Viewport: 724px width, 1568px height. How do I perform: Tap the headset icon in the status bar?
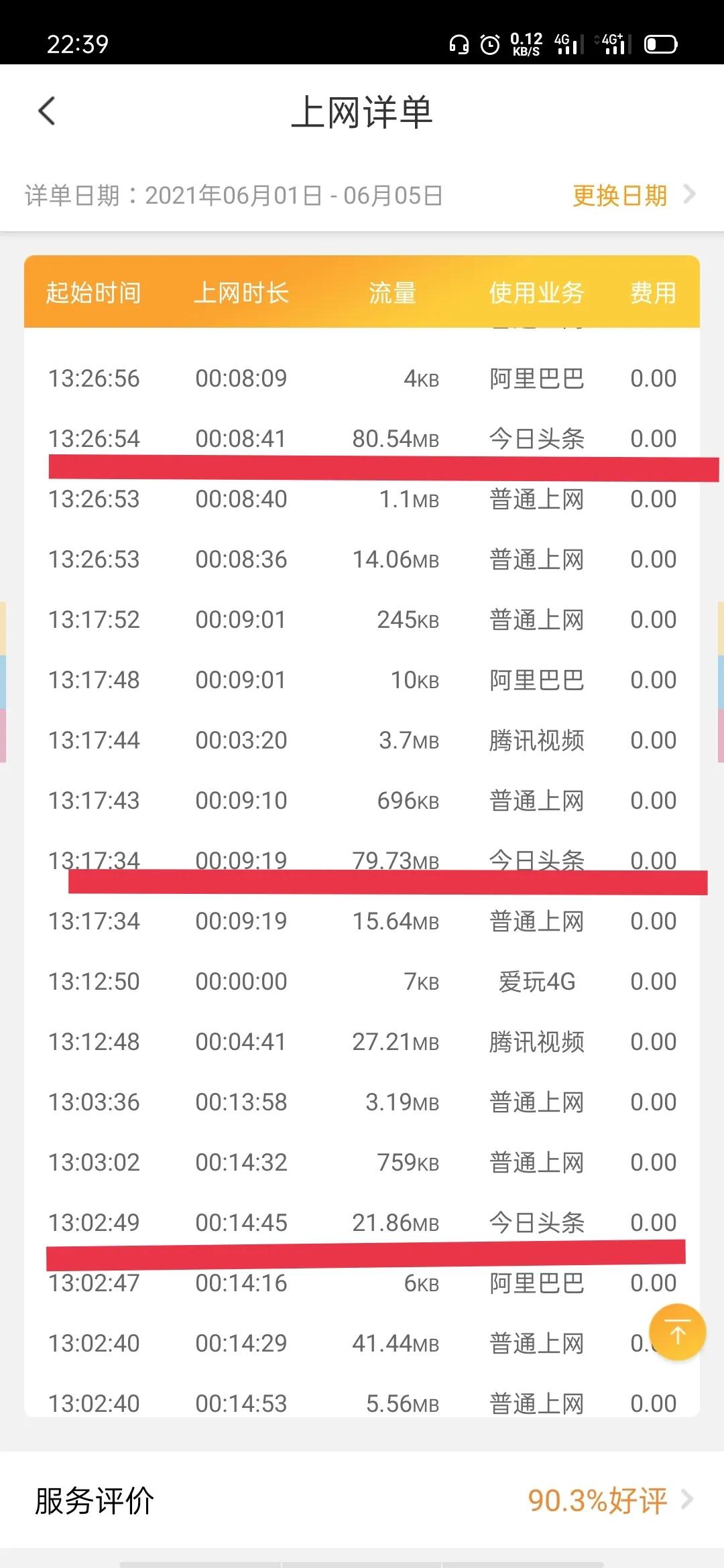pyautogui.click(x=460, y=44)
